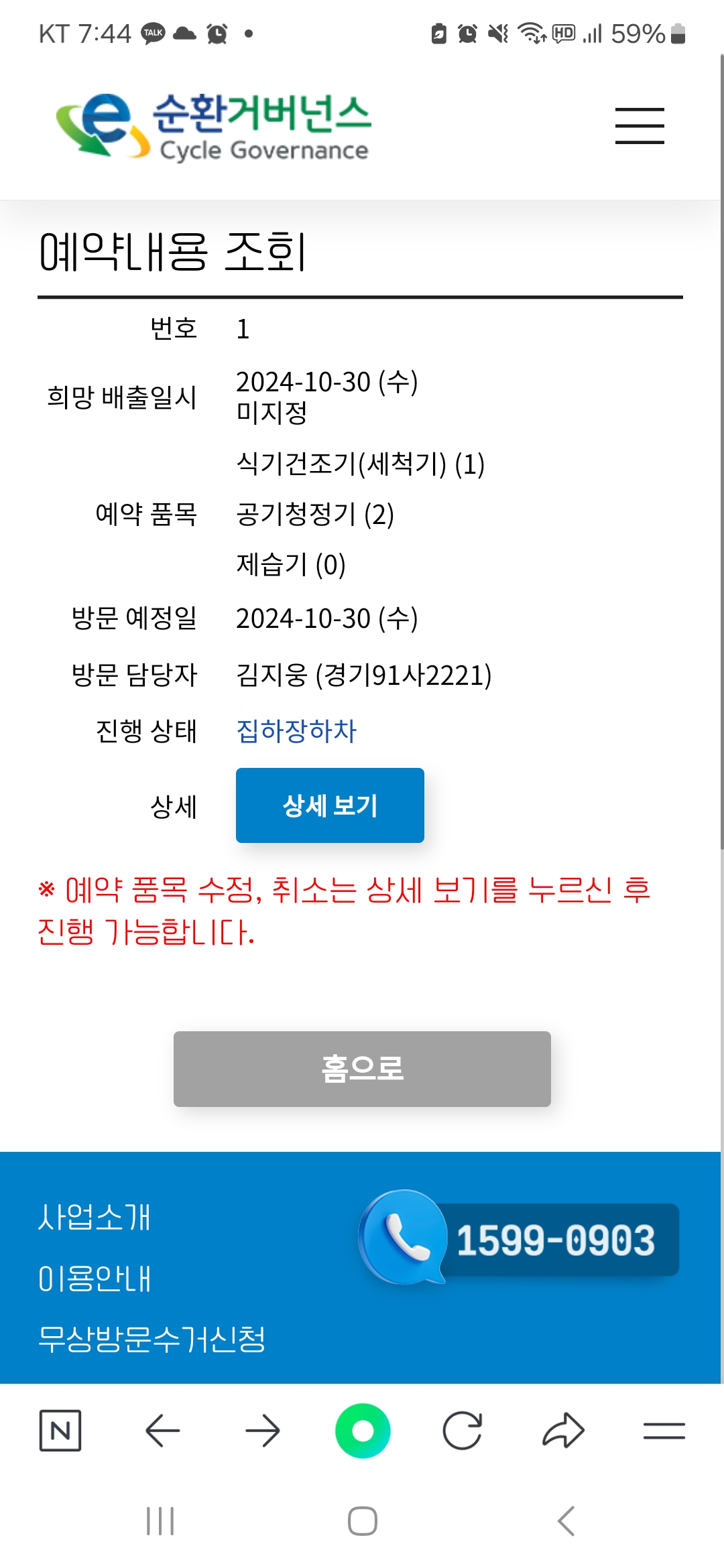Image resolution: width=724 pixels, height=1568 pixels.
Task: Share this page
Action: (x=563, y=1431)
